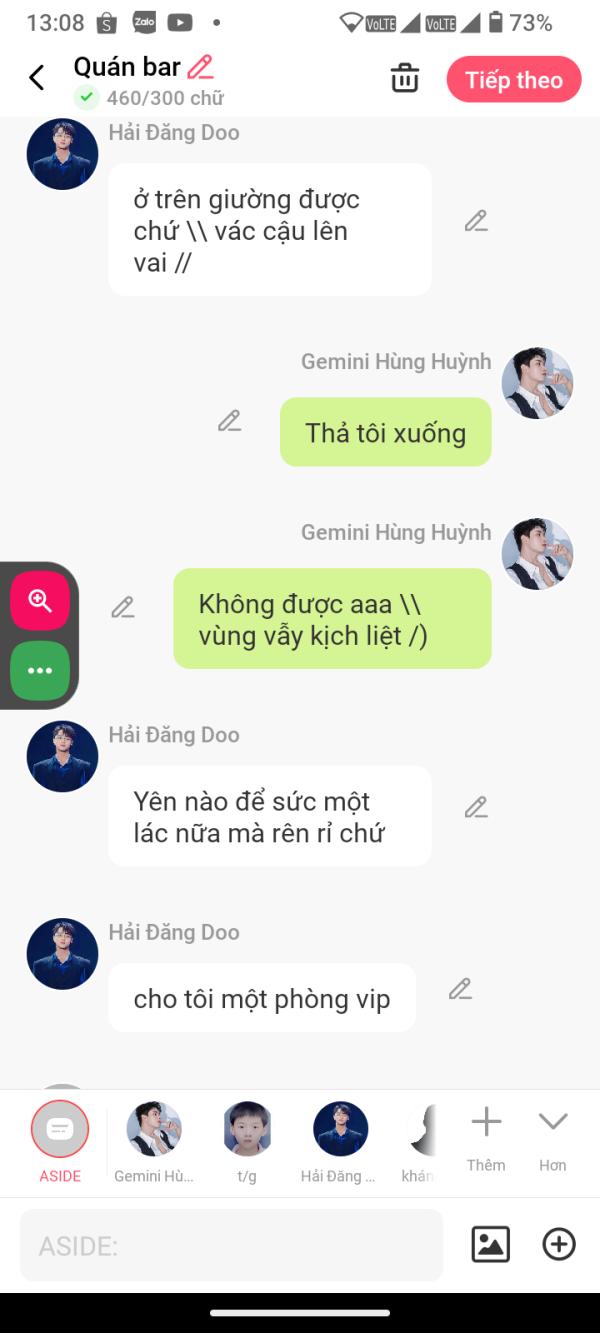Open the circled plus menu
Screen dimensions: 600x1333
click(x=559, y=1244)
